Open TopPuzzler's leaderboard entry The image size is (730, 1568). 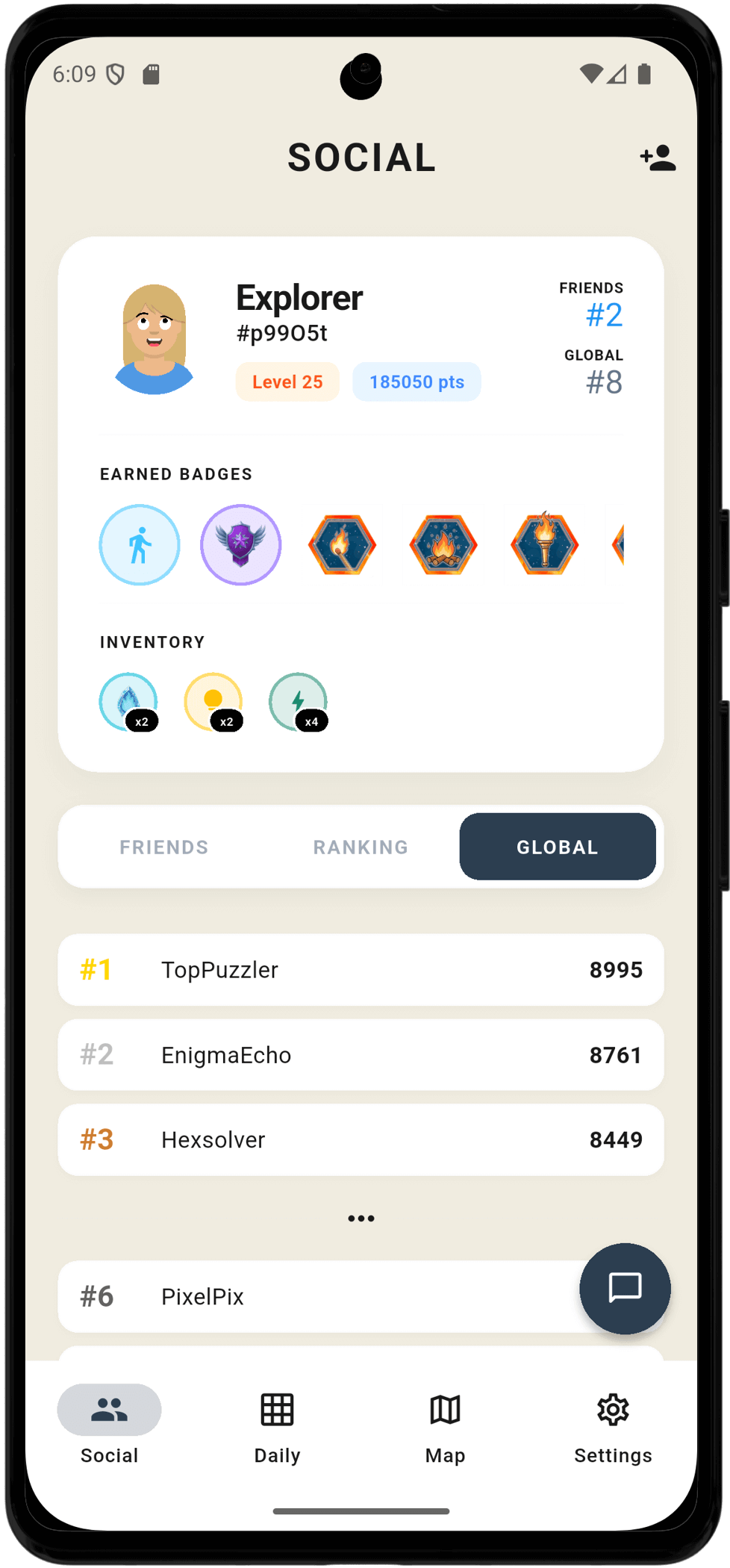pos(361,969)
